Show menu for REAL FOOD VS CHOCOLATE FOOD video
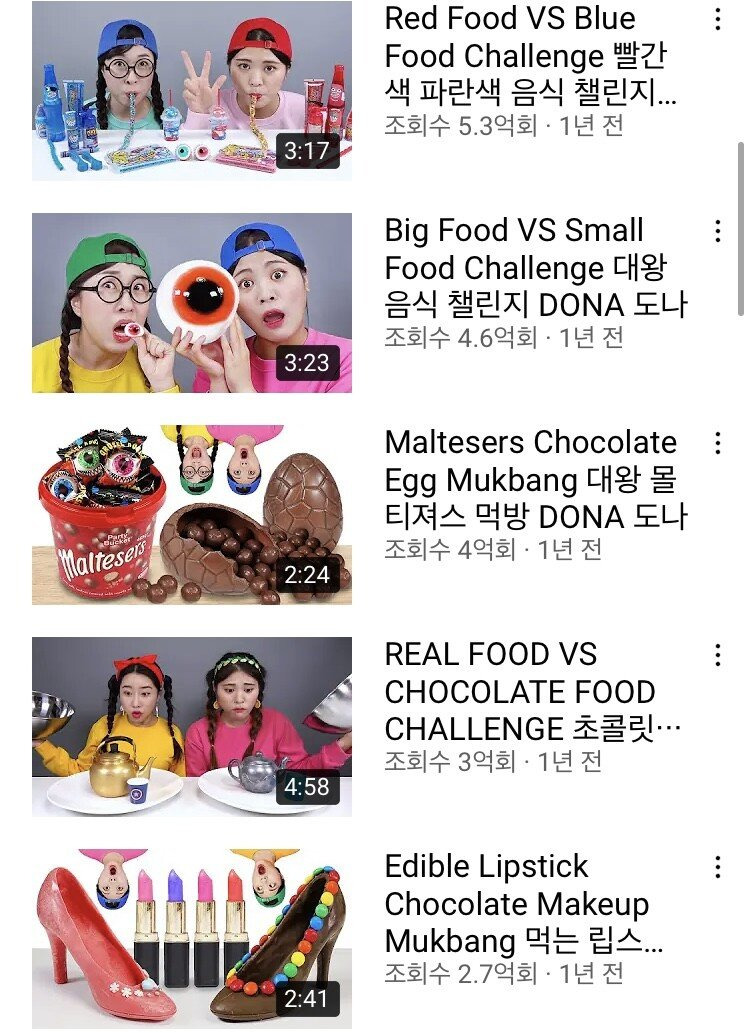Viewport: 750px width, 1033px height. pos(717,656)
